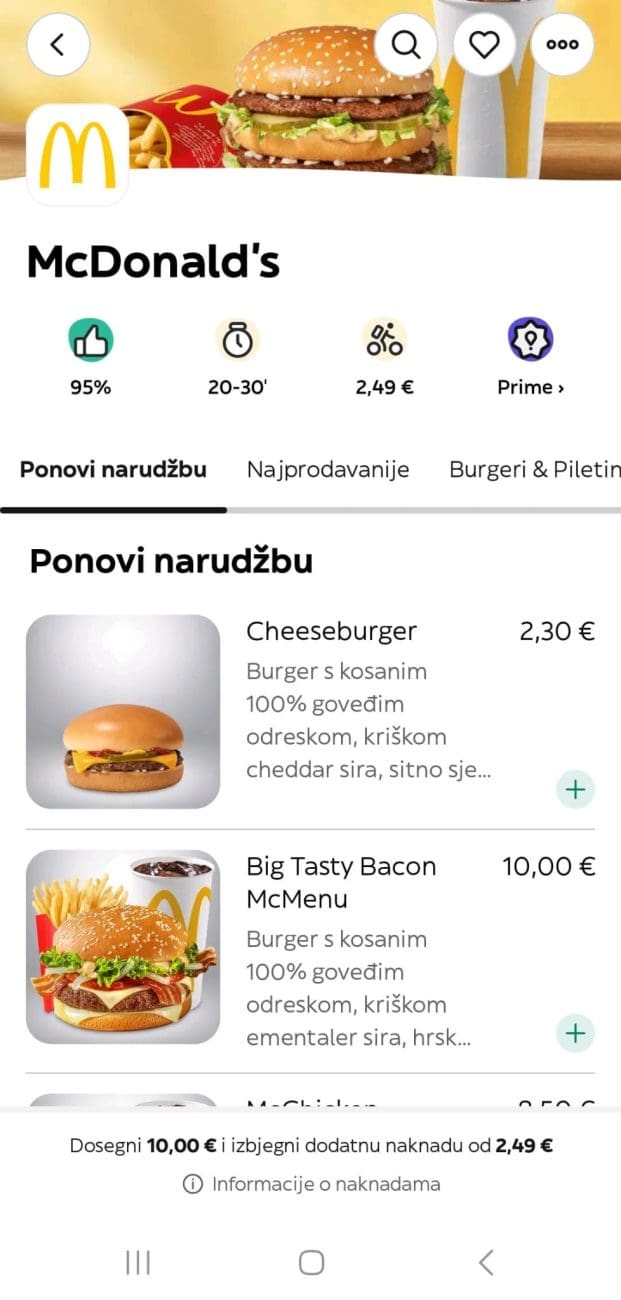Open the Prime details

(x=530, y=387)
